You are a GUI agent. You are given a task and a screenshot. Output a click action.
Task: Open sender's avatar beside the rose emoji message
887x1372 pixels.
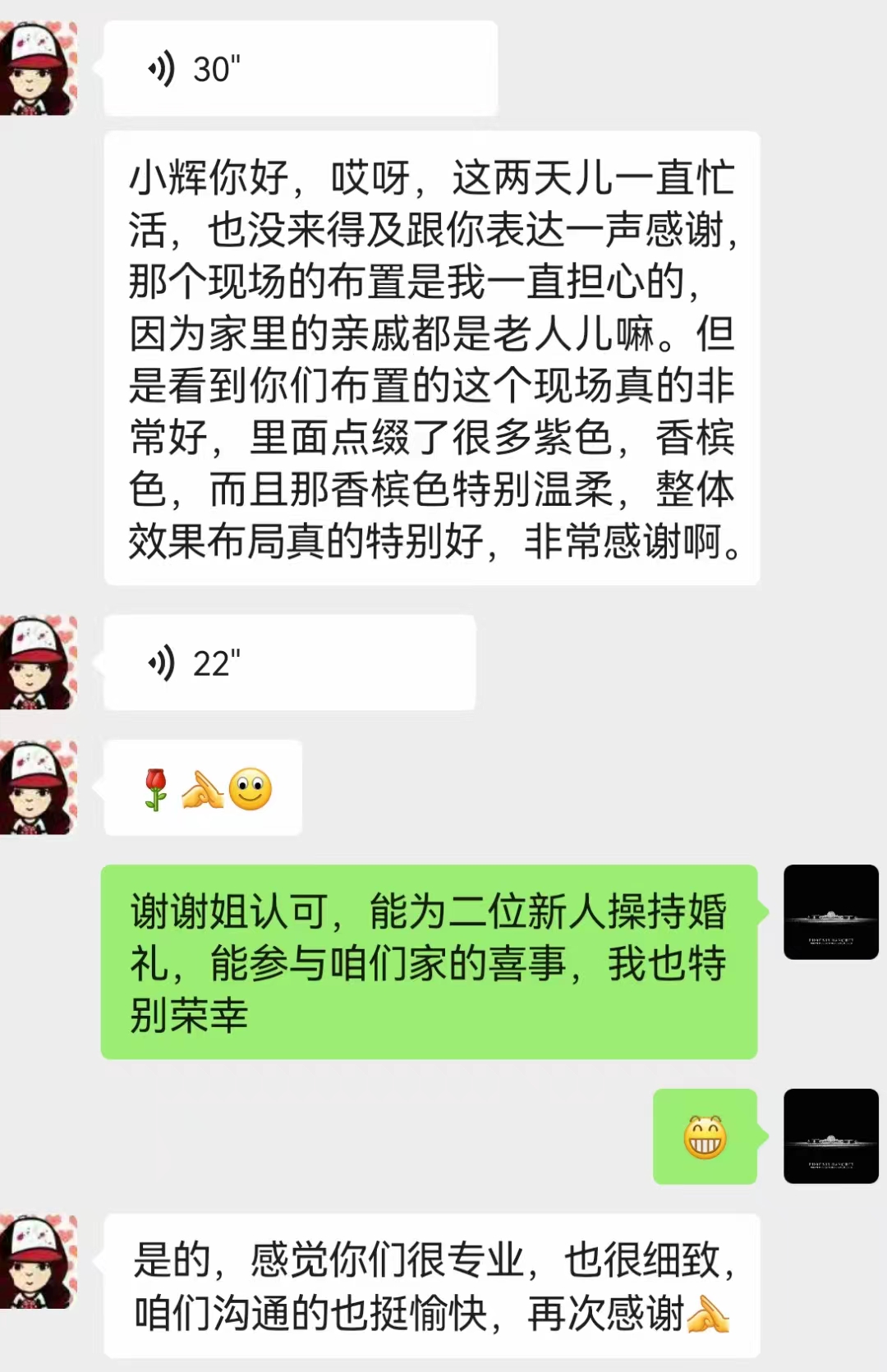click(39, 787)
